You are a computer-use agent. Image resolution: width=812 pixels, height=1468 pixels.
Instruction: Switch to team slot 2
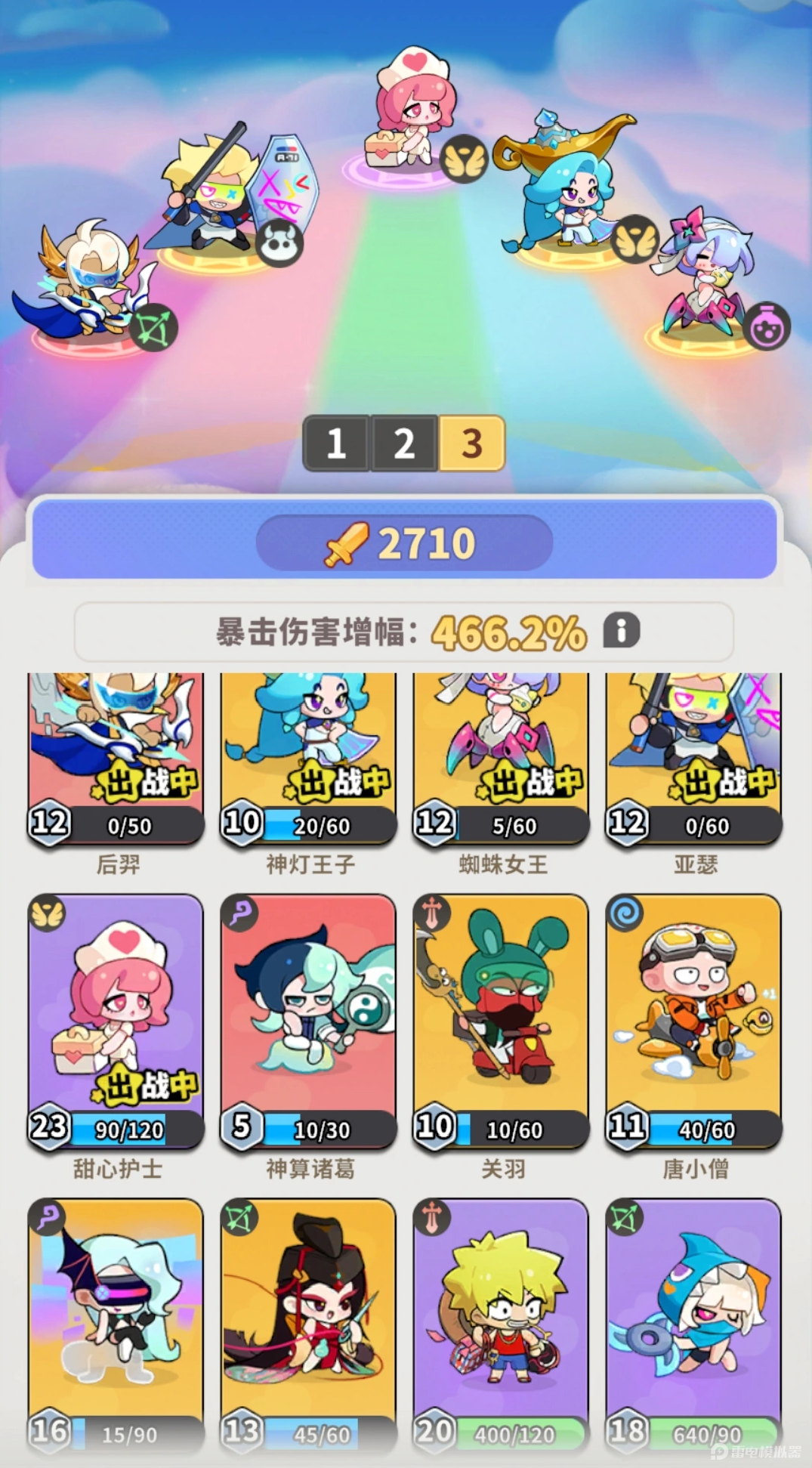[404, 443]
